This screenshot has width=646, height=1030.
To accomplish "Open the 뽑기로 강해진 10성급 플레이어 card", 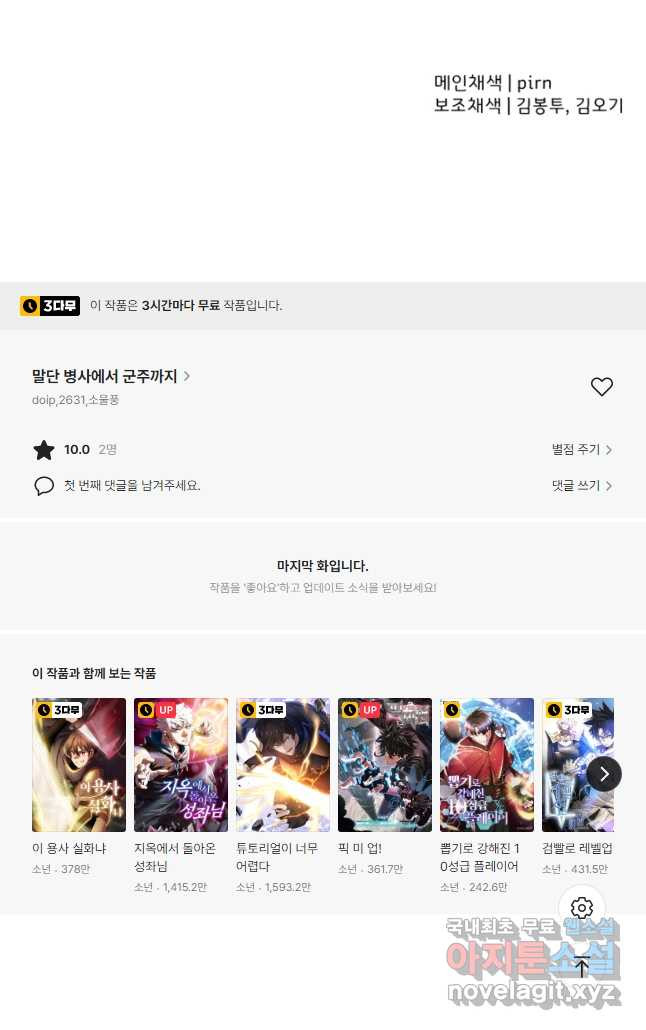I will coord(487,765).
